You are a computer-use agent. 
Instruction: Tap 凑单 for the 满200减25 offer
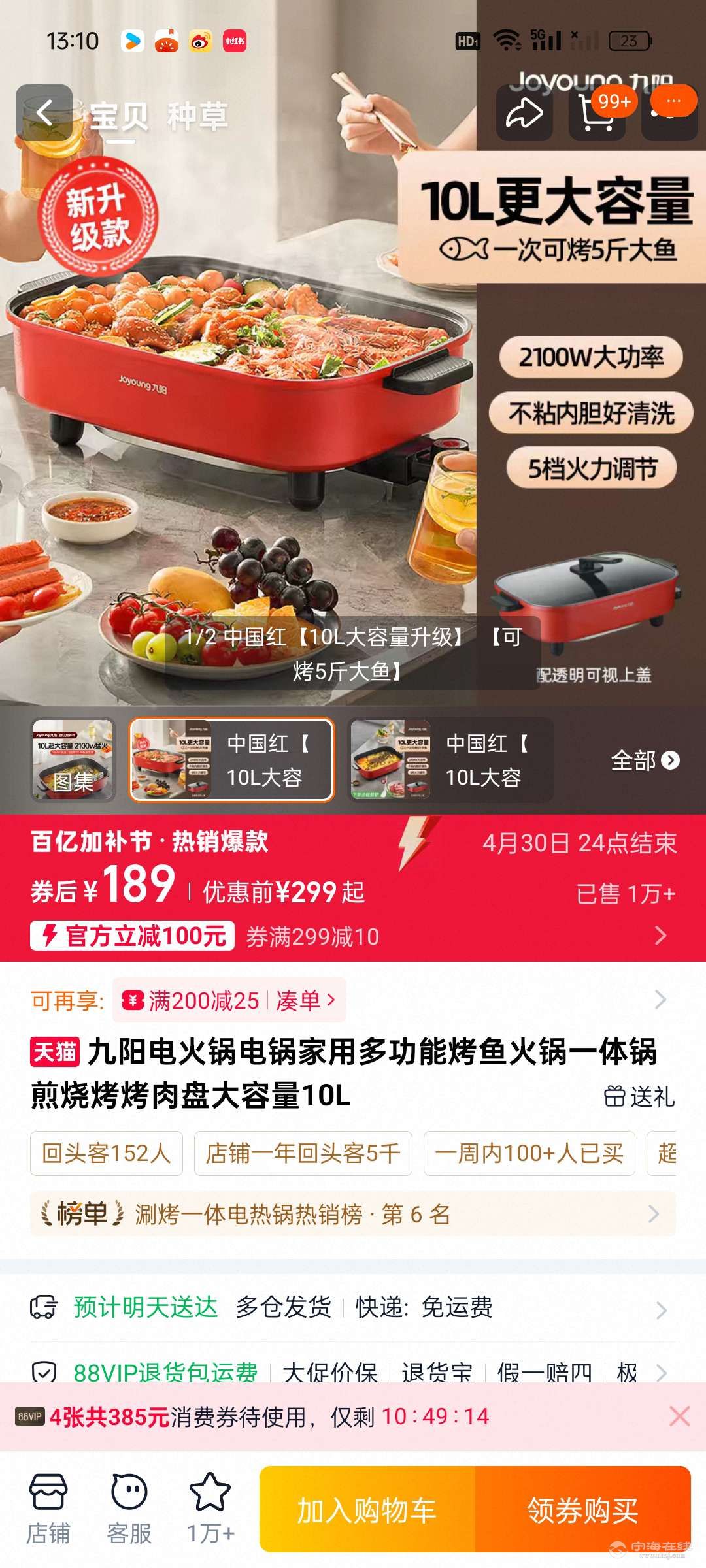pos(305,1000)
